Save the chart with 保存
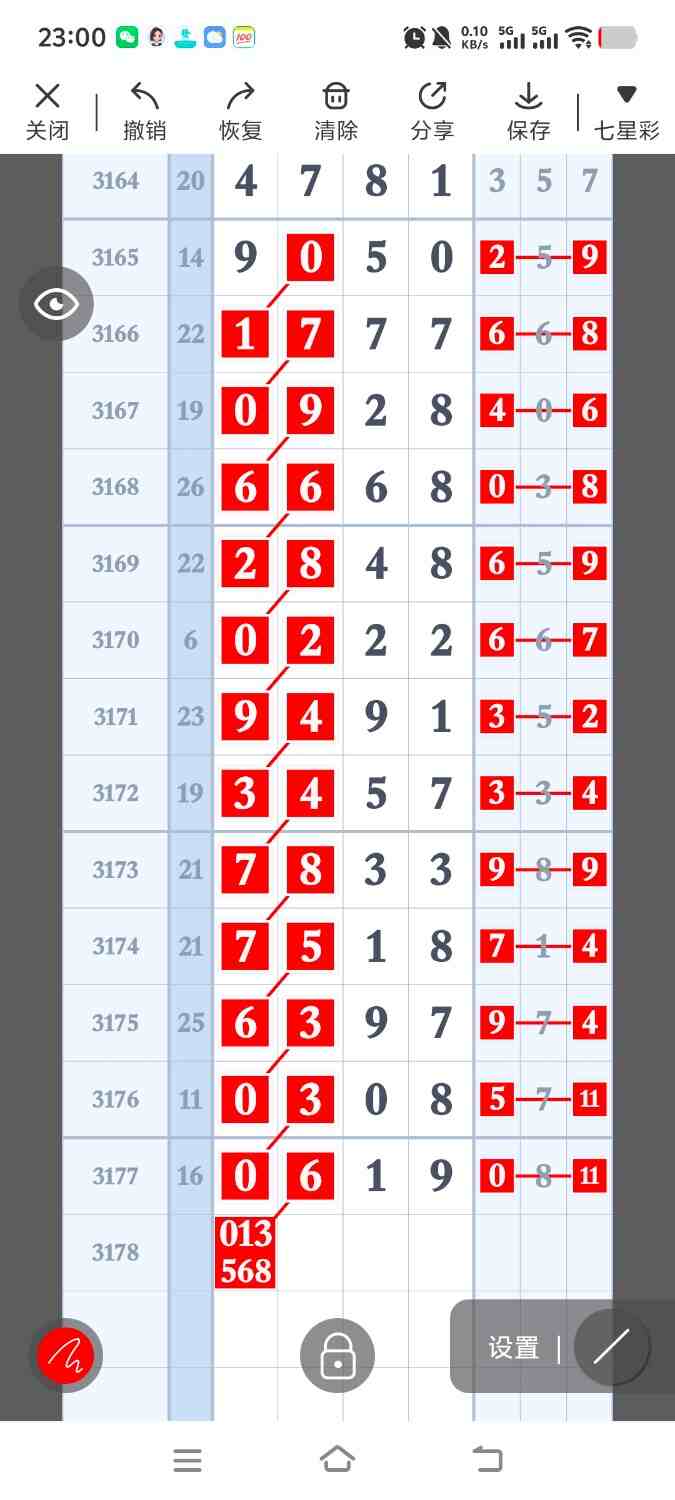The width and height of the screenshot is (675, 1500). pos(528,111)
